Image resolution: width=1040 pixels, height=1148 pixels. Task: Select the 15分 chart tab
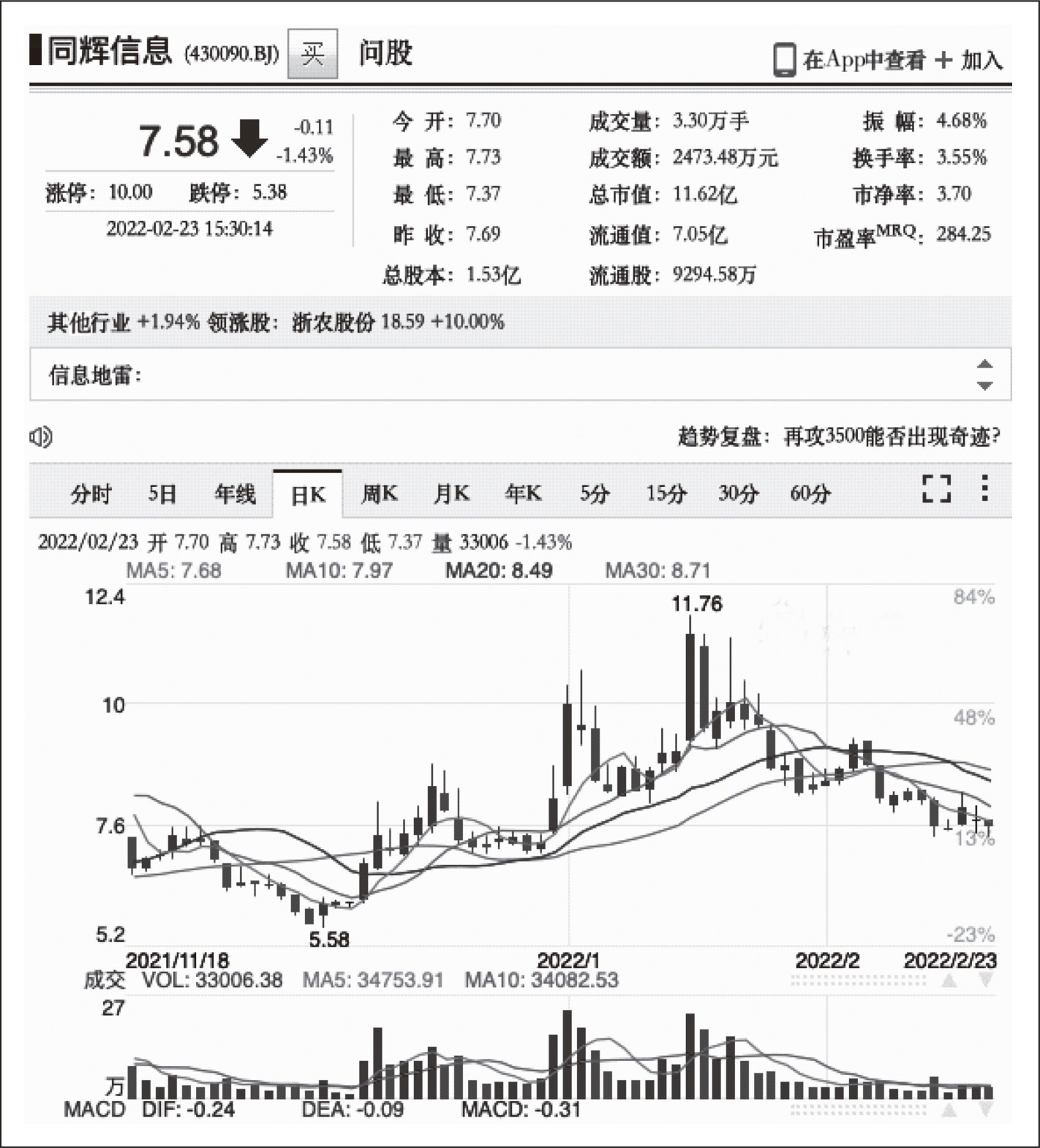(x=666, y=494)
